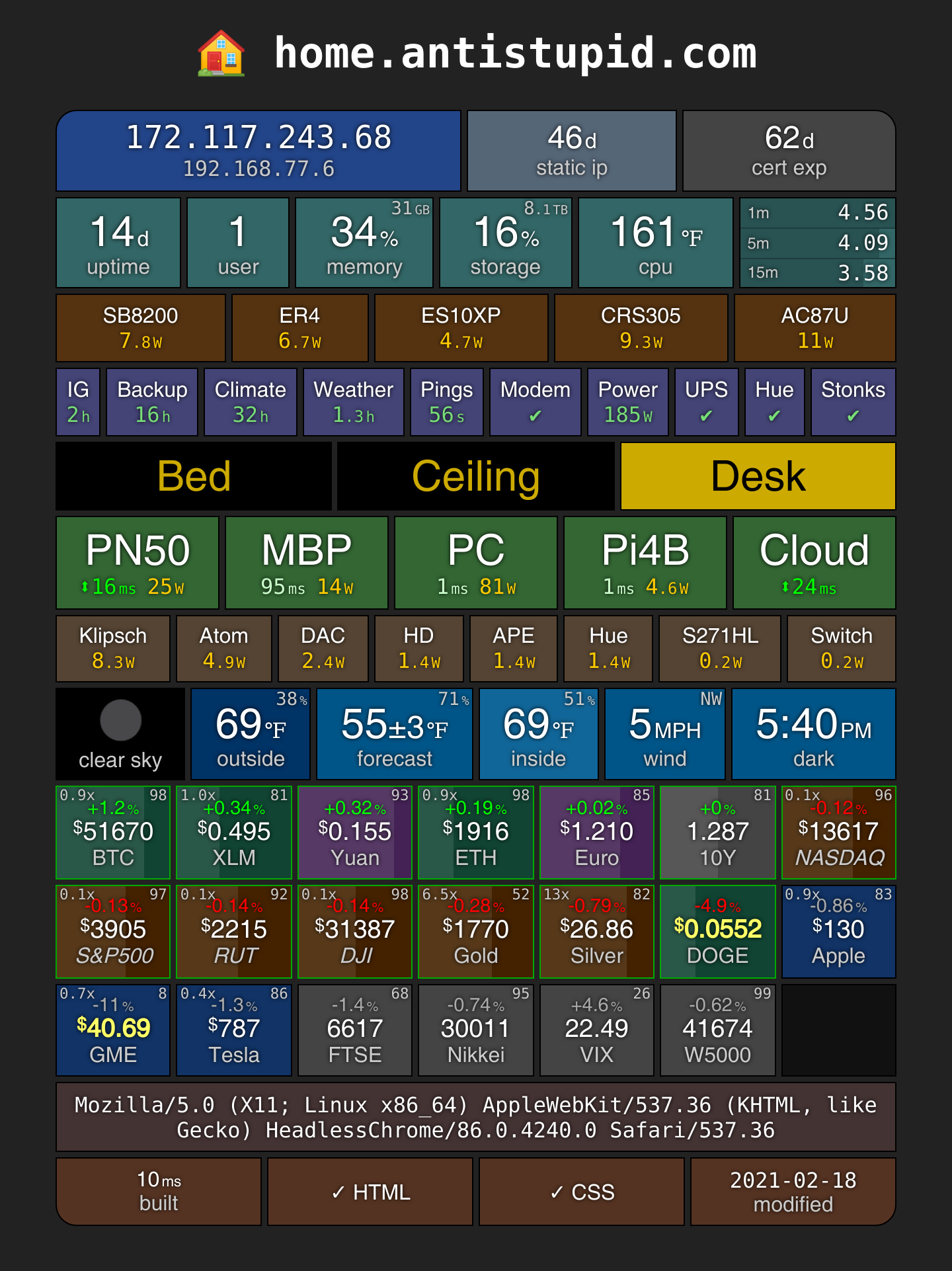
Task: Open the ETH price tile
Action: pos(476,833)
